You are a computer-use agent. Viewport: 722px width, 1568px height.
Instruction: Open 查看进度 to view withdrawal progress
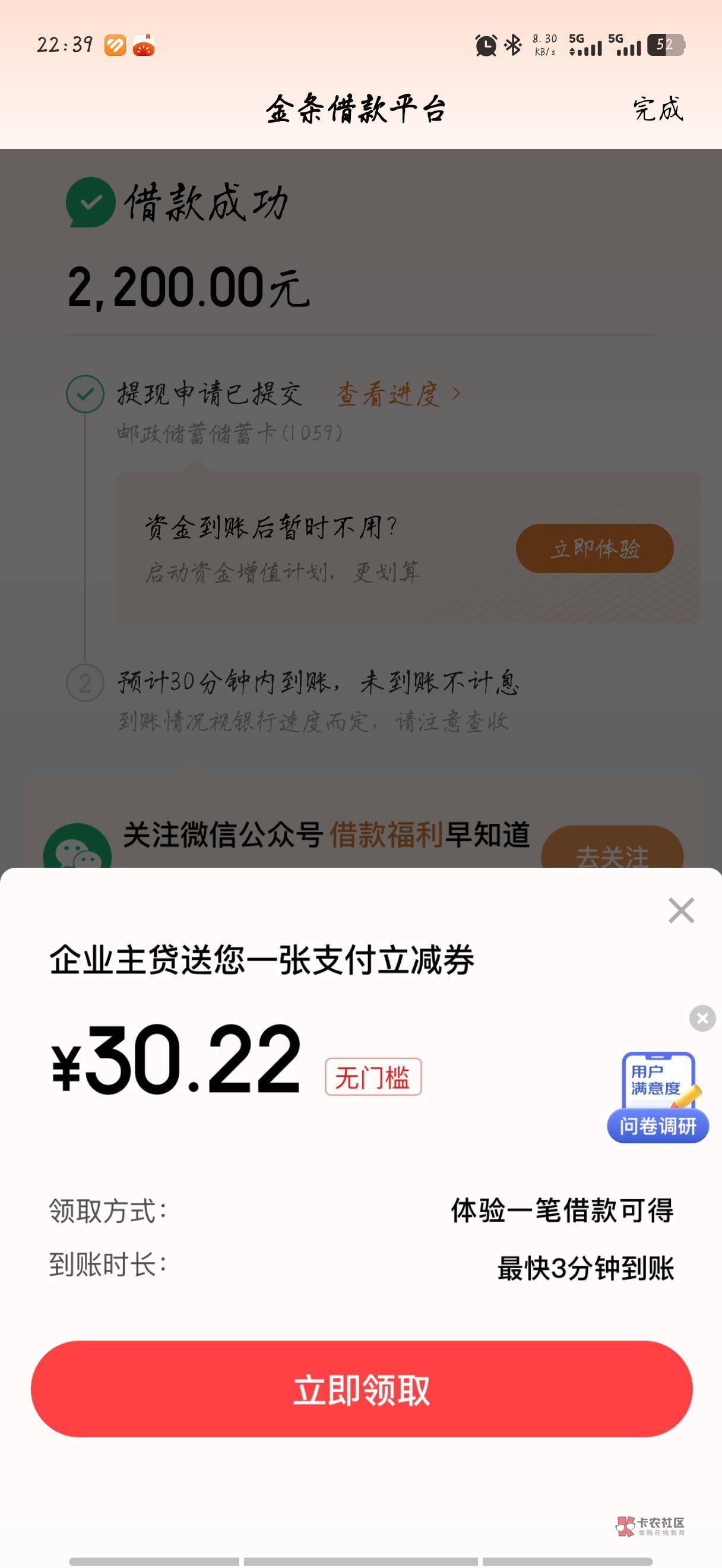point(398,394)
